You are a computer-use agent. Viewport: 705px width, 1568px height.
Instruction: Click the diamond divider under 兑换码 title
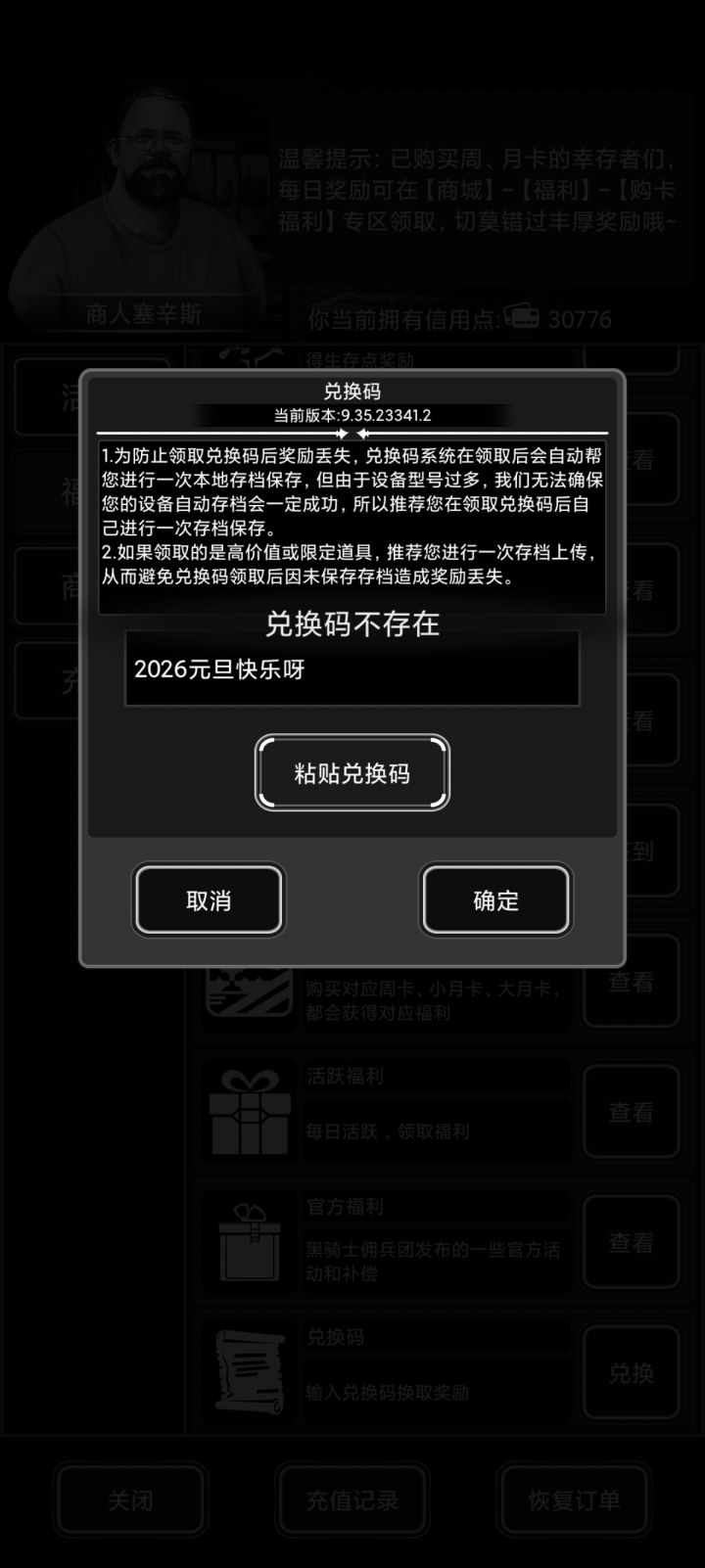352,431
